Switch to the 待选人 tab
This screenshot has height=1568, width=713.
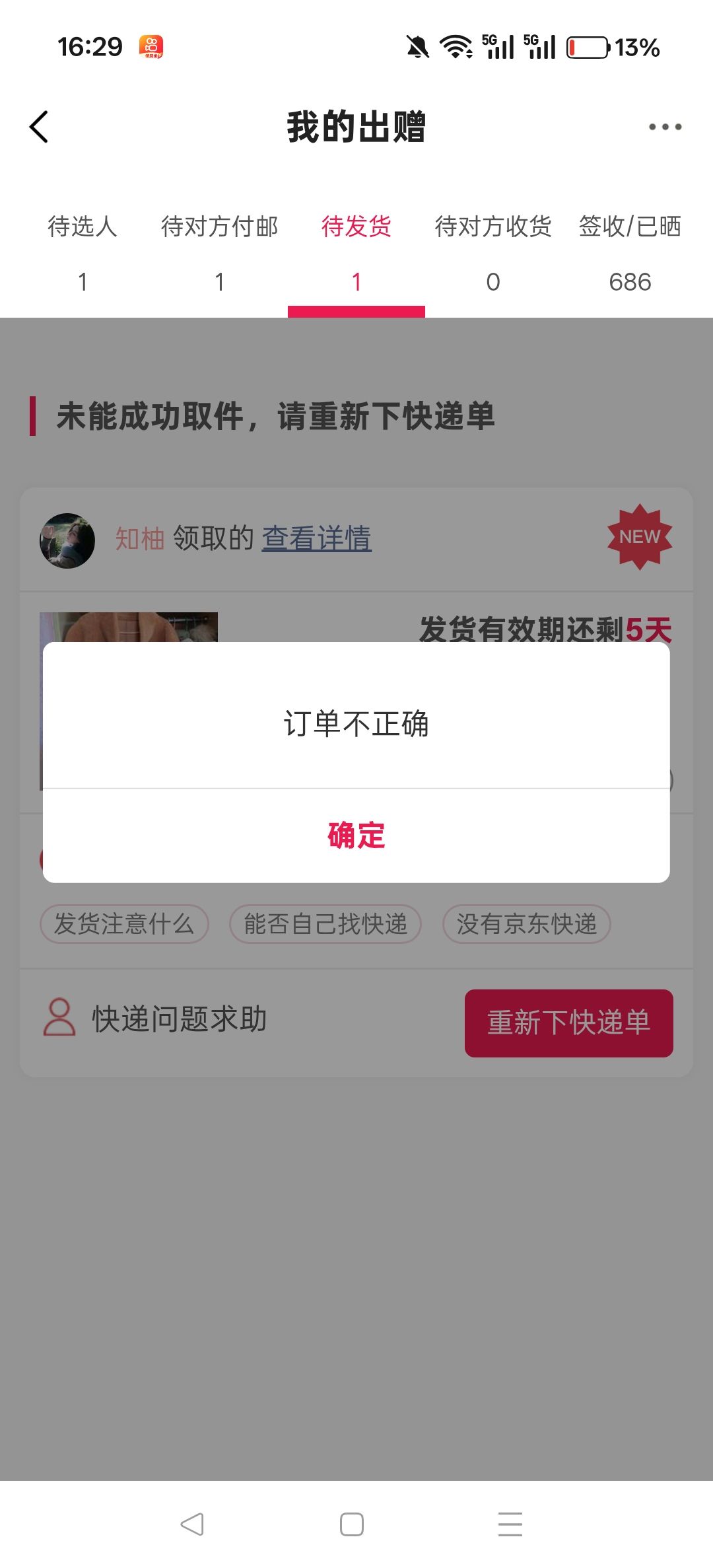83,251
